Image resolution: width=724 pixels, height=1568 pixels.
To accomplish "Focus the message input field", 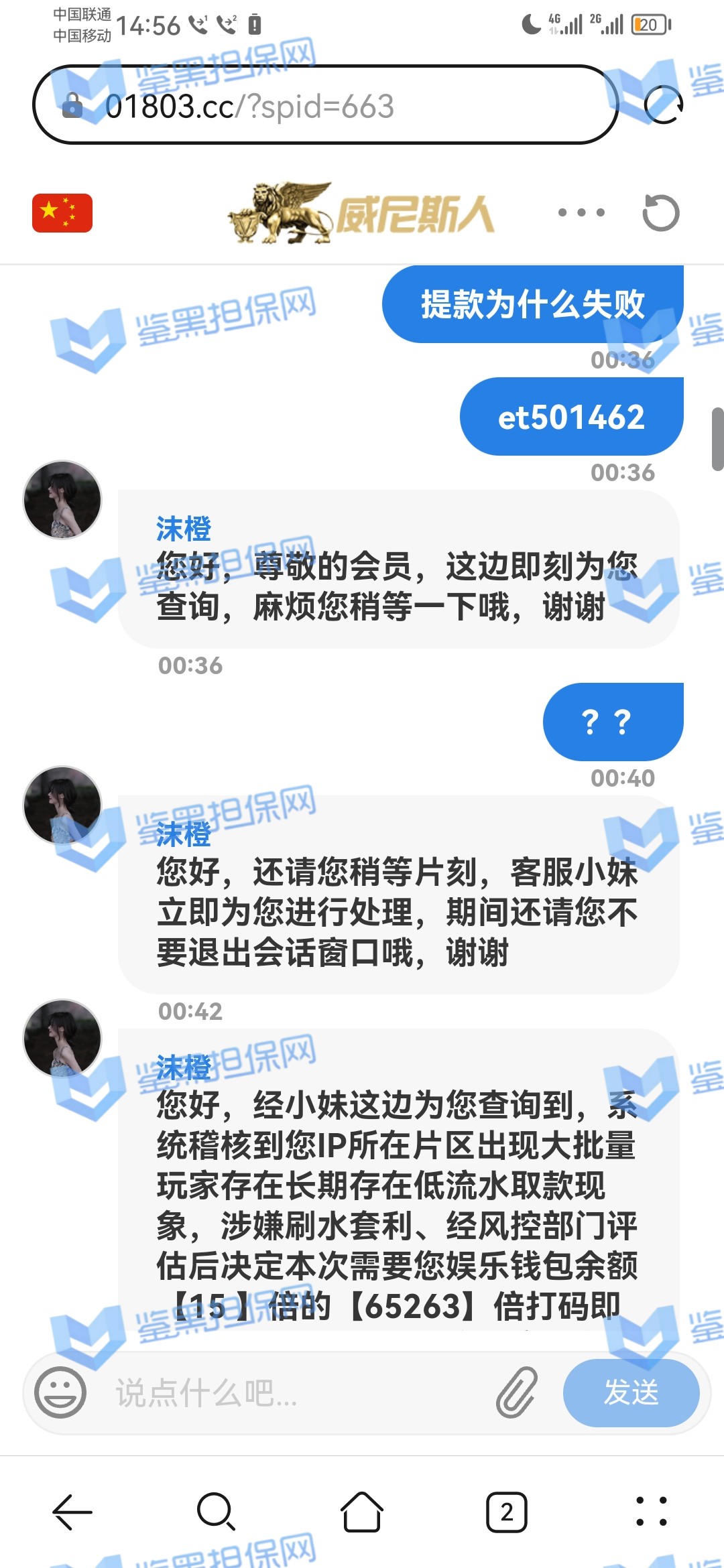I will (x=295, y=1392).
